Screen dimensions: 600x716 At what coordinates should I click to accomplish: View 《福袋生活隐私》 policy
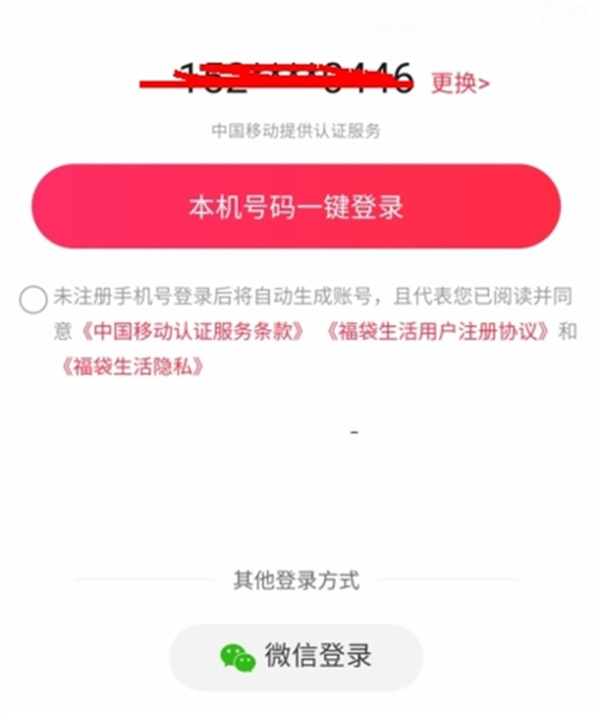pyautogui.click(x=134, y=366)
